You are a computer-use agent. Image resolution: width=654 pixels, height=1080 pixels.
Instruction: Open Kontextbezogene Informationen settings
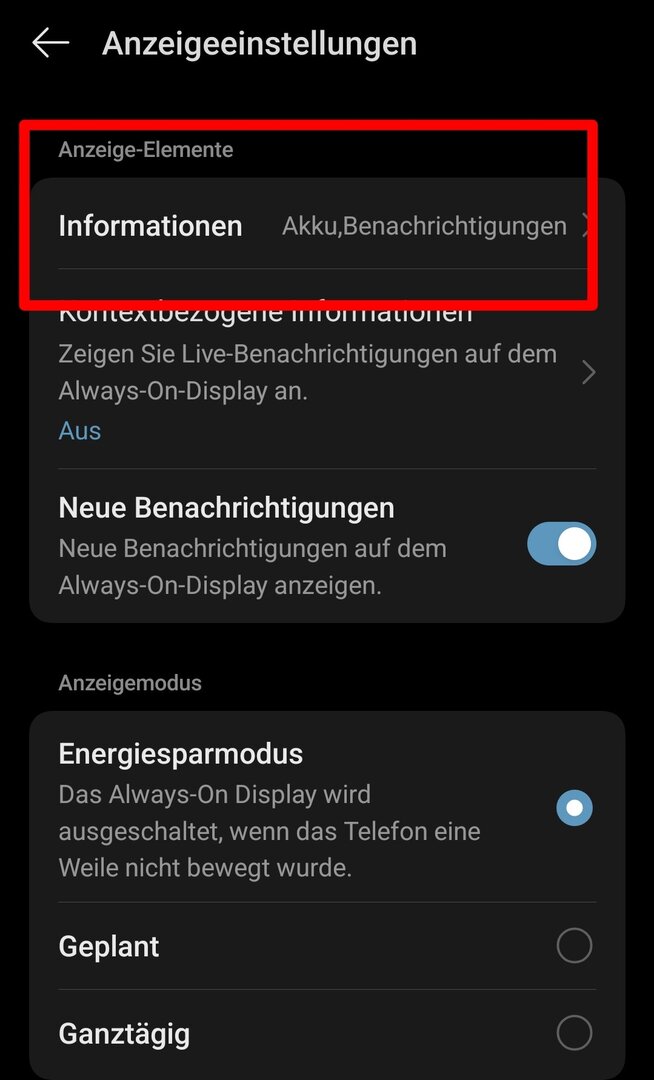click(320, 372)
